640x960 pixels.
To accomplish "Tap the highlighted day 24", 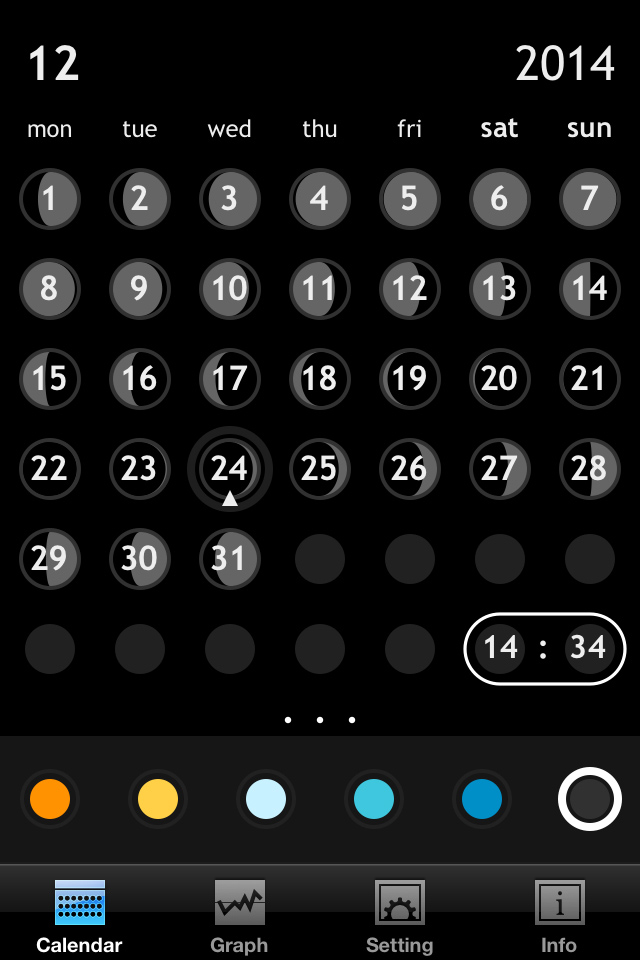I will point(229,468).
